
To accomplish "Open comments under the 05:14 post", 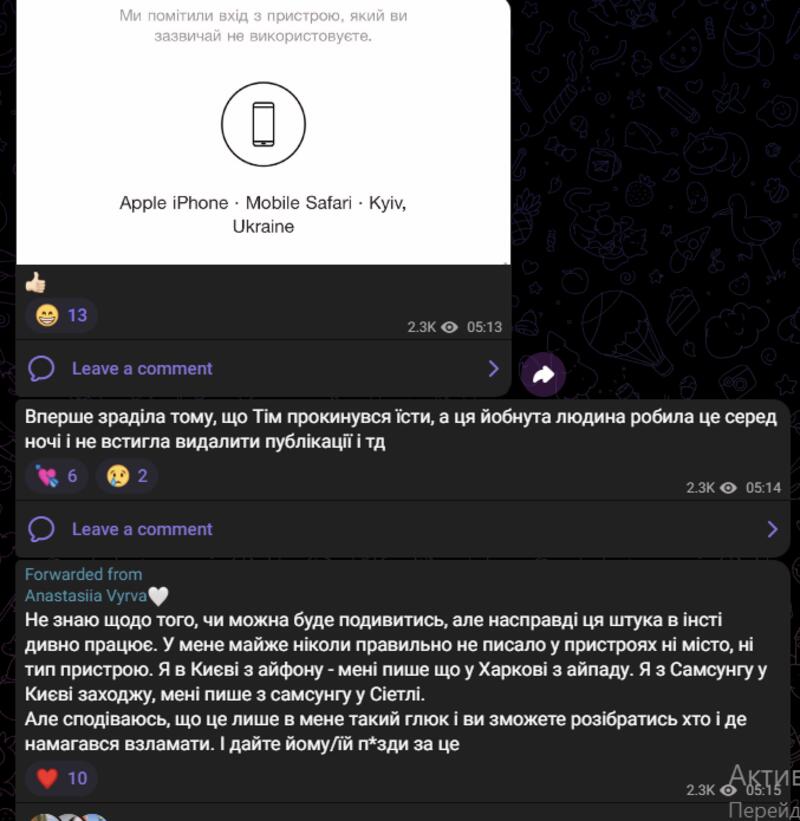I will [140, 529].
